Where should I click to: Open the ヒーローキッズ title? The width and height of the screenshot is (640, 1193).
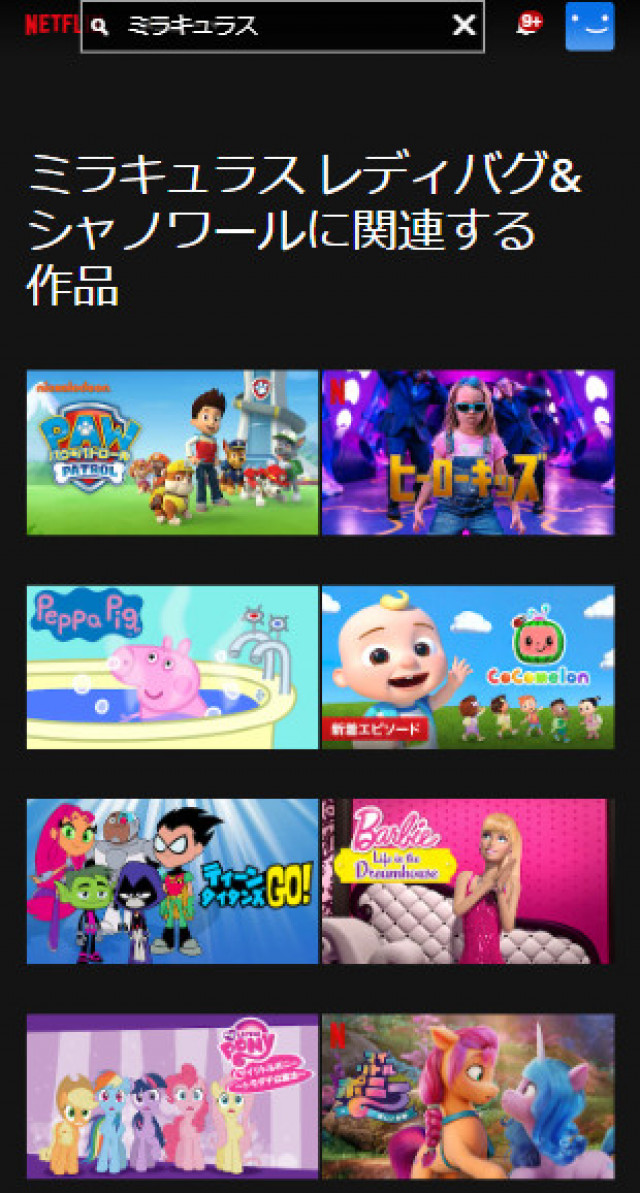pyautogui.click(x=467, y=452)
